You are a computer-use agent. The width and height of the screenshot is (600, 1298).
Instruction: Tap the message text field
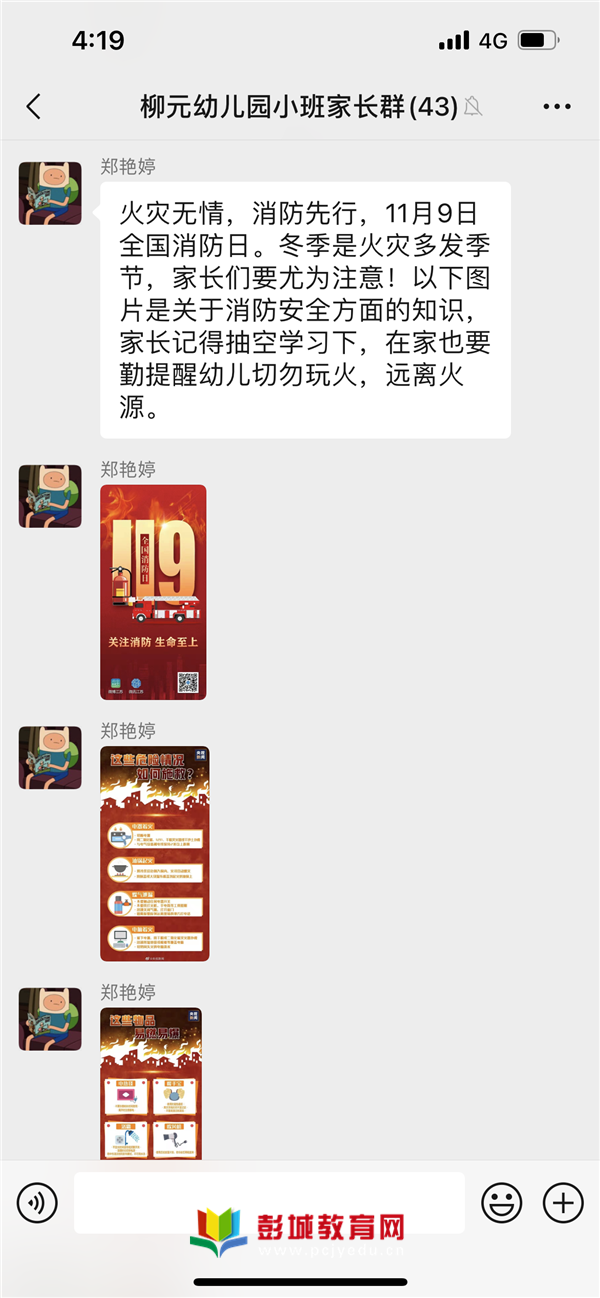pos(269,1202)
